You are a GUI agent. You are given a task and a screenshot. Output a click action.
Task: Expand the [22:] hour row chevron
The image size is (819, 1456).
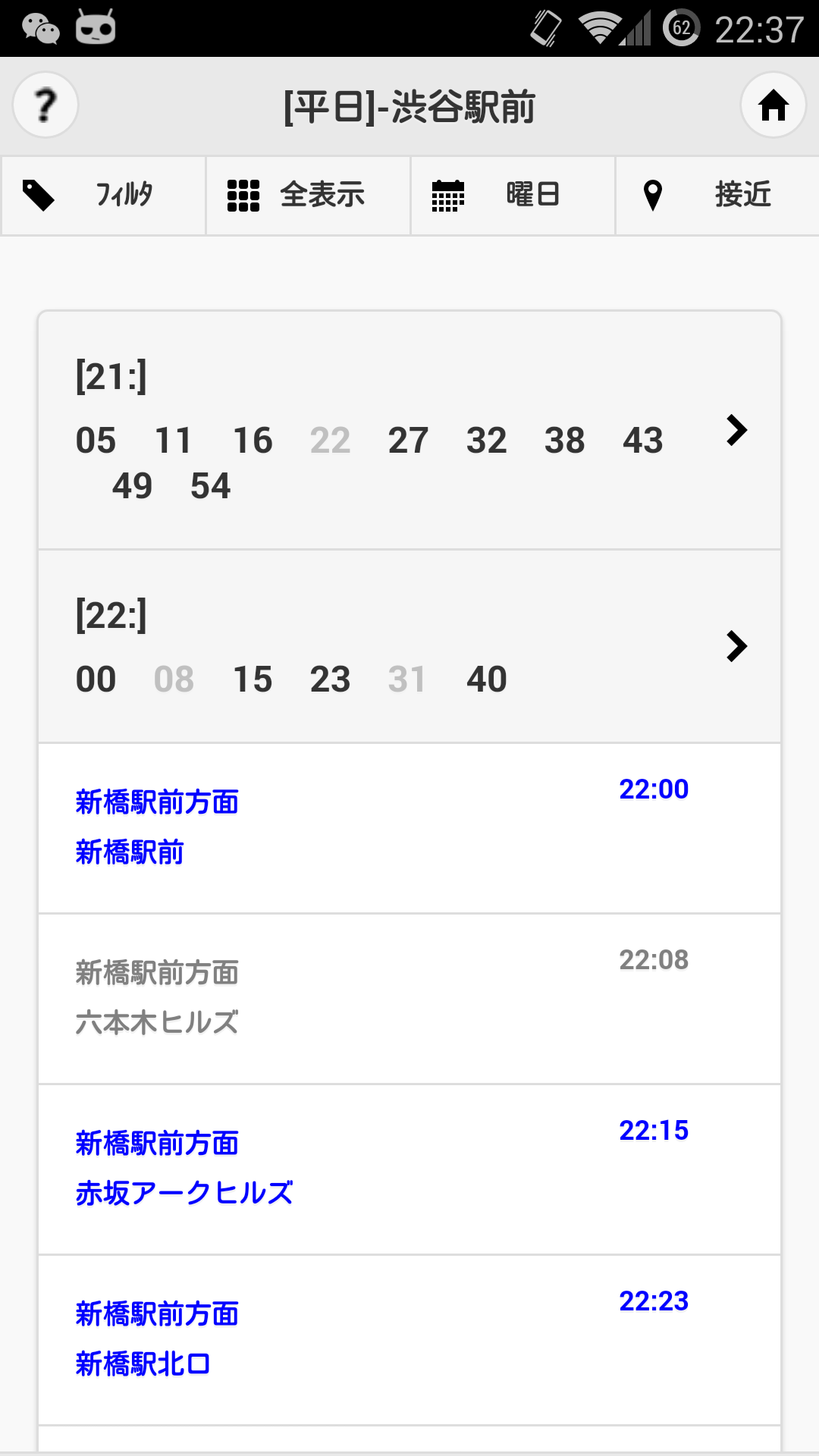736,646
